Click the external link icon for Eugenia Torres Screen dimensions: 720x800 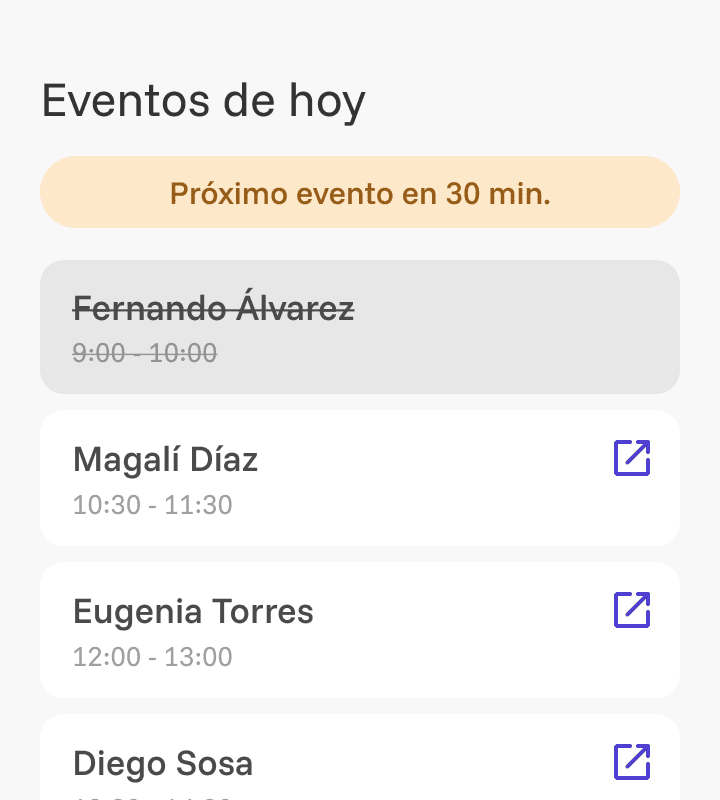pos(631,610)
